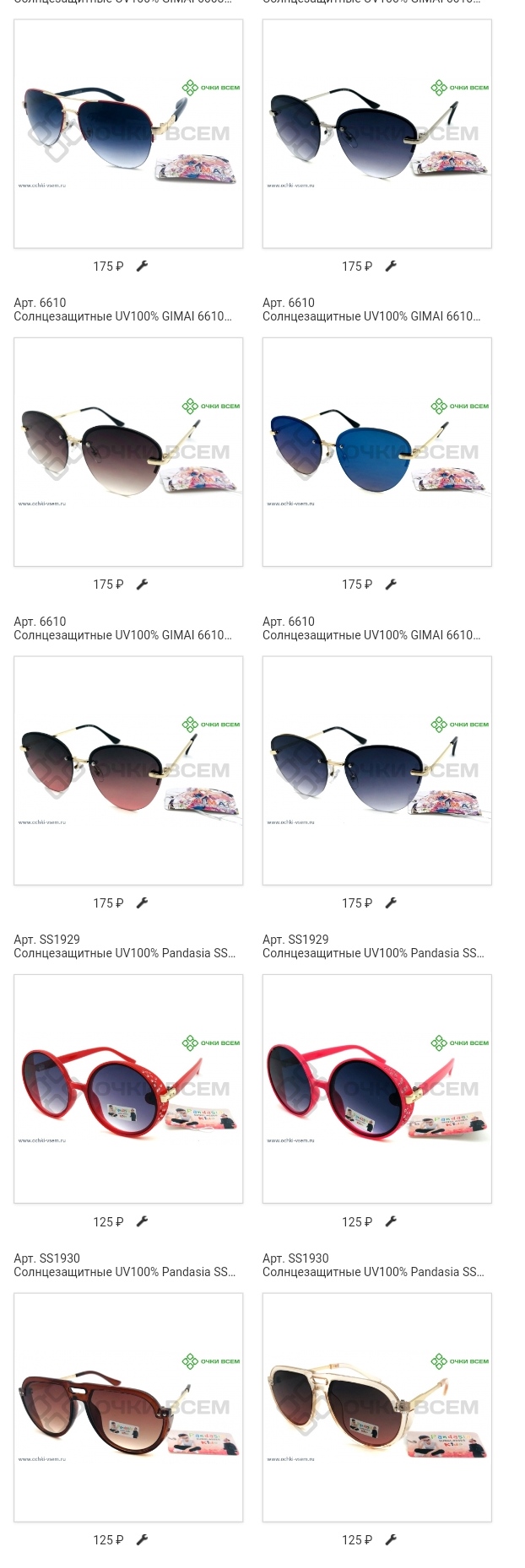The width and height of the screenshot is (525, 1568).
Task: Open the blue mirrored GIMAI 6610 sunglasses
Action: [x=376, y=451]
